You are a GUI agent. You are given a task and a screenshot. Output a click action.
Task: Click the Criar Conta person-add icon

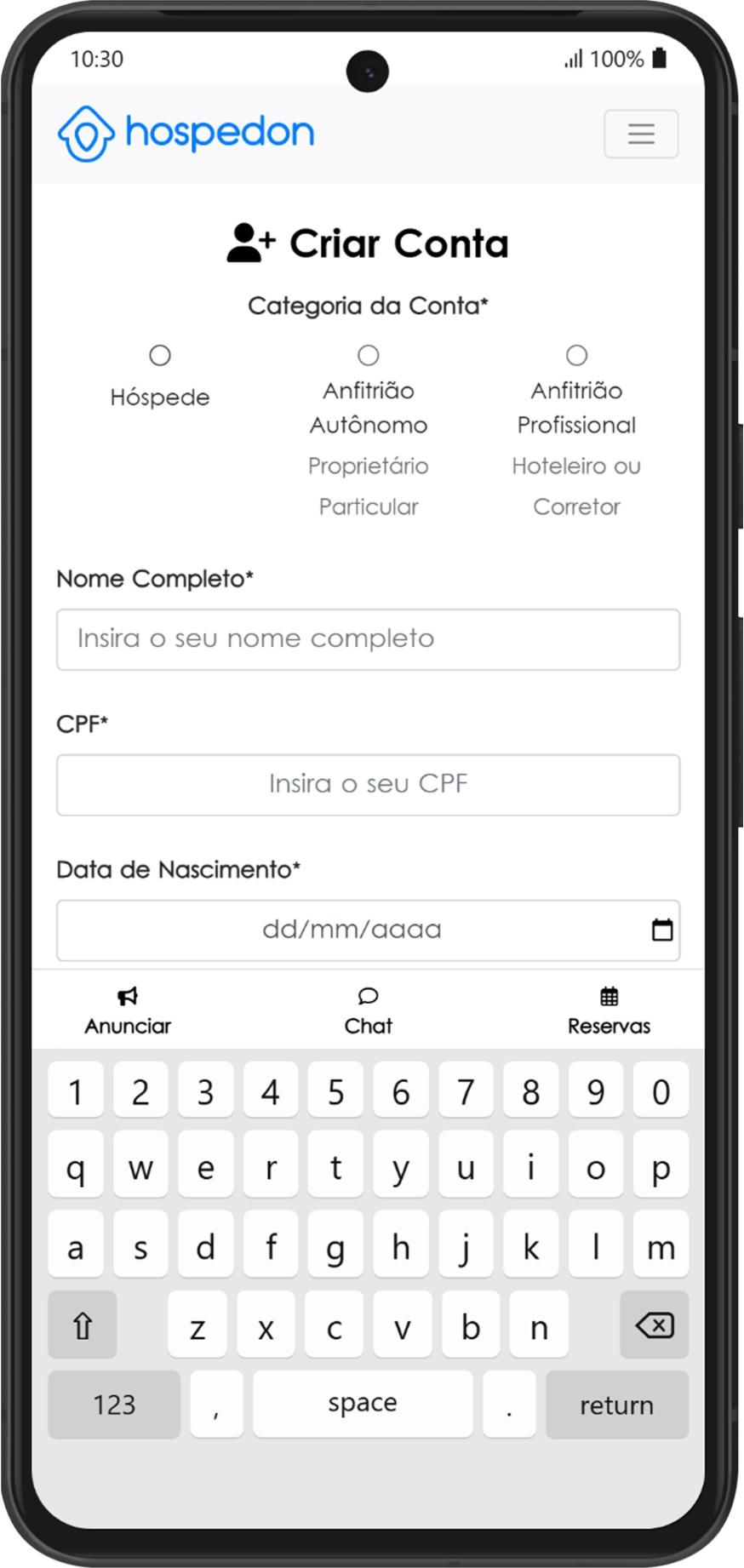pos(249,242)
